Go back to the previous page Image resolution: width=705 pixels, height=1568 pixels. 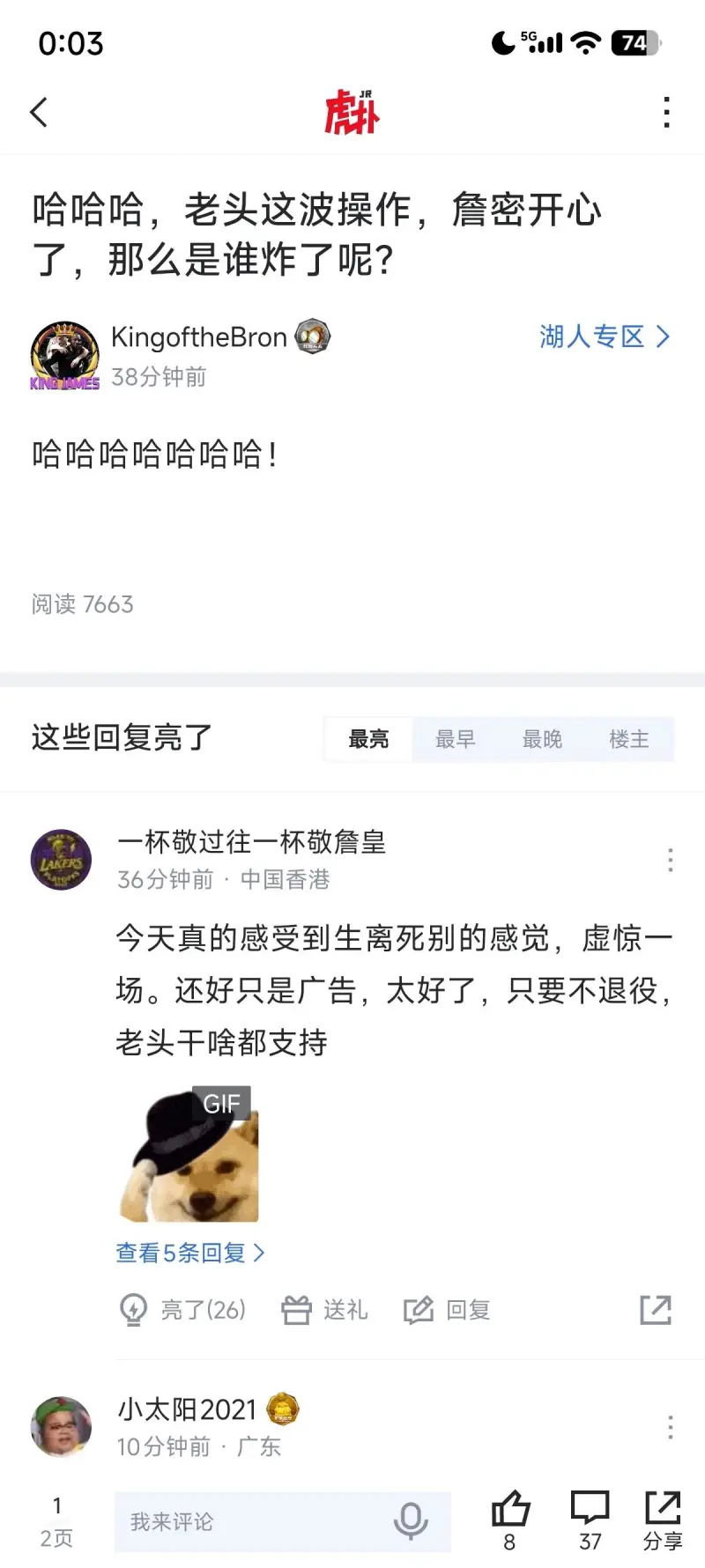[x=39, y=113]
